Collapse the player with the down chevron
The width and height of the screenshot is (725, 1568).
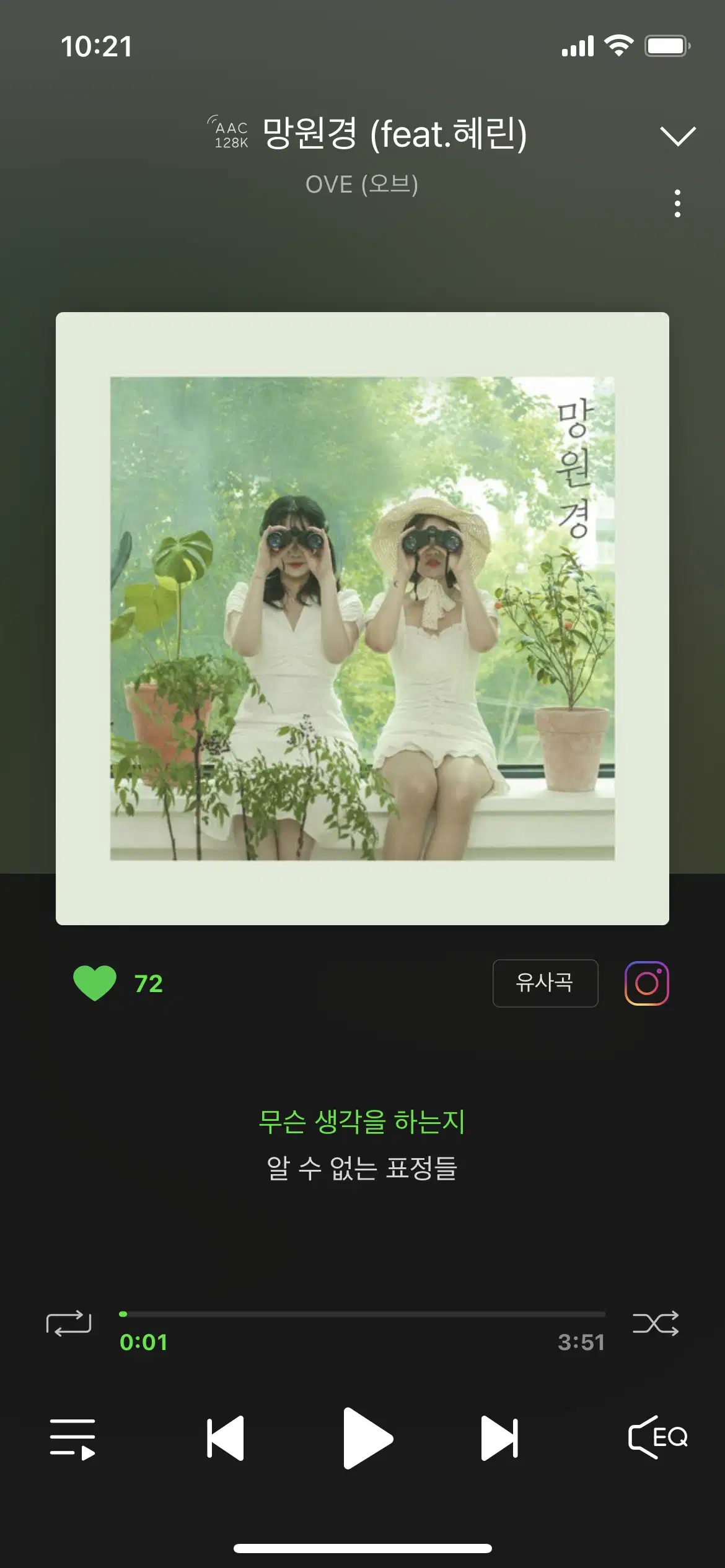[x=678, y=135]
